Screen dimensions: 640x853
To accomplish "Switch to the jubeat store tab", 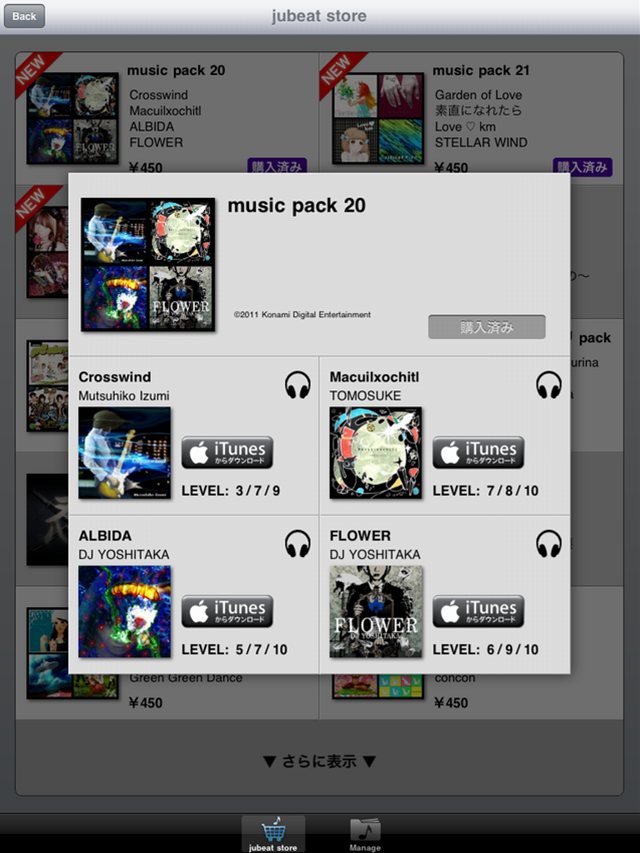I will coord(273,834).
